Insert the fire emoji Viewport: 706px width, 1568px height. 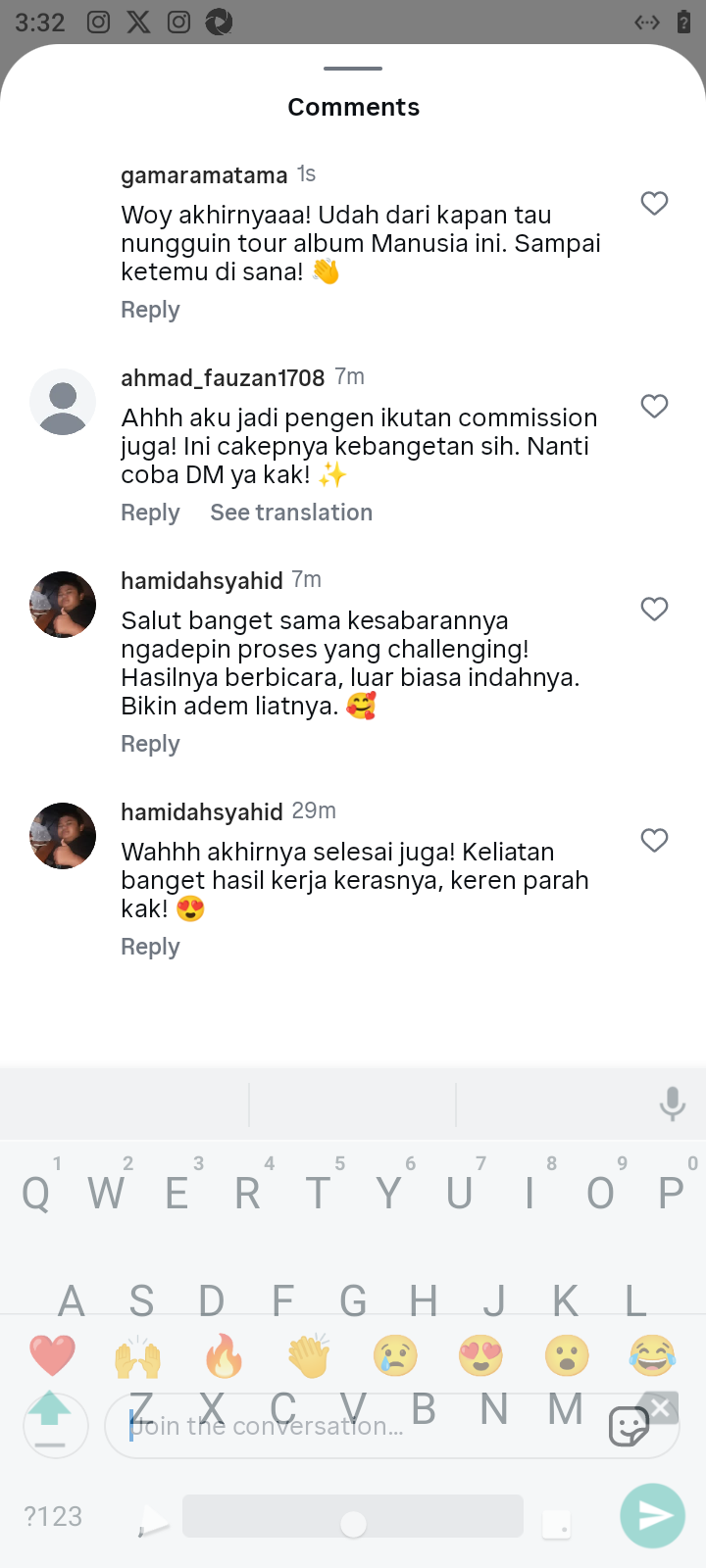(224, 1356)
